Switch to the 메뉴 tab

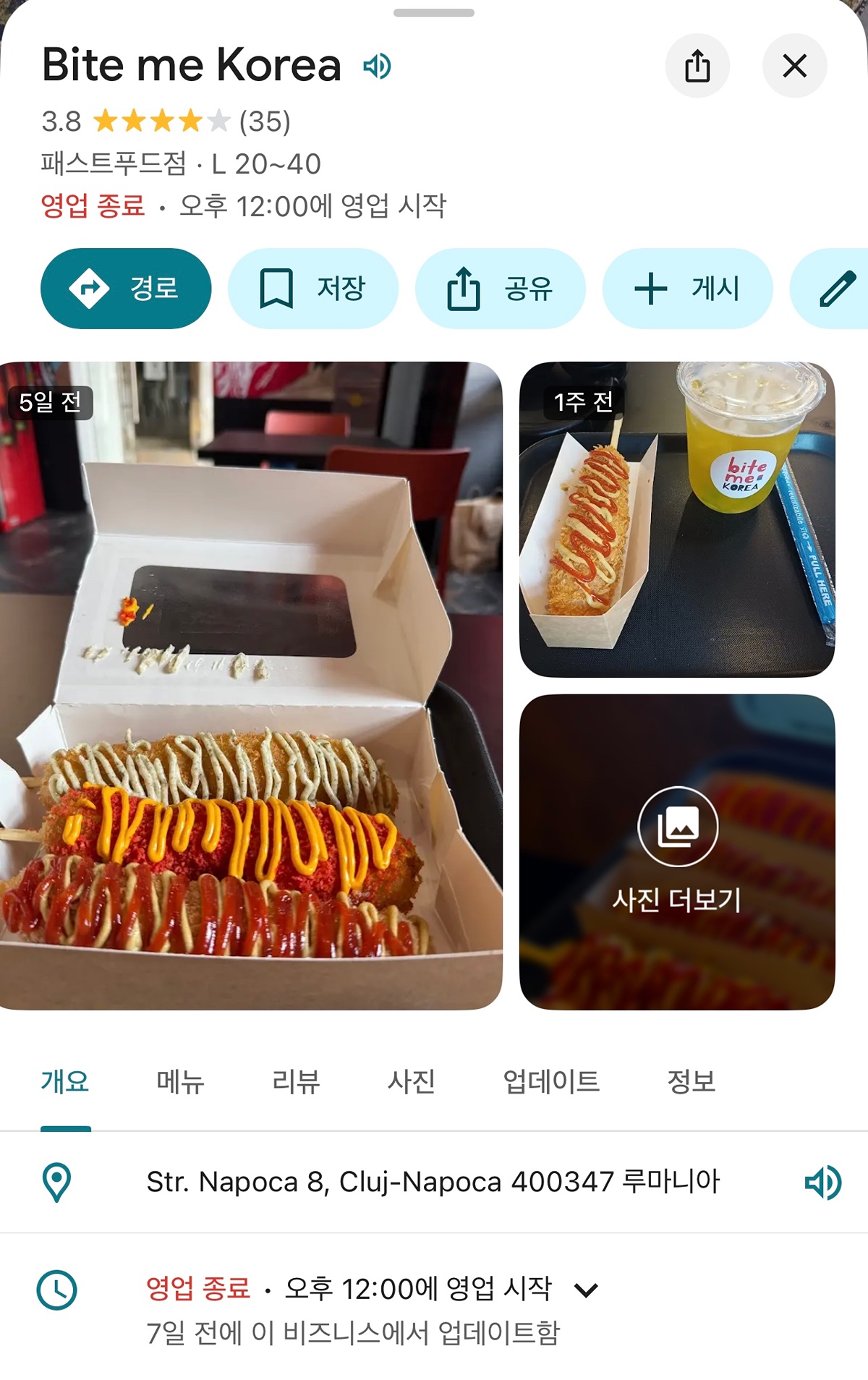pyautogui.click(x=181, y=1081)
